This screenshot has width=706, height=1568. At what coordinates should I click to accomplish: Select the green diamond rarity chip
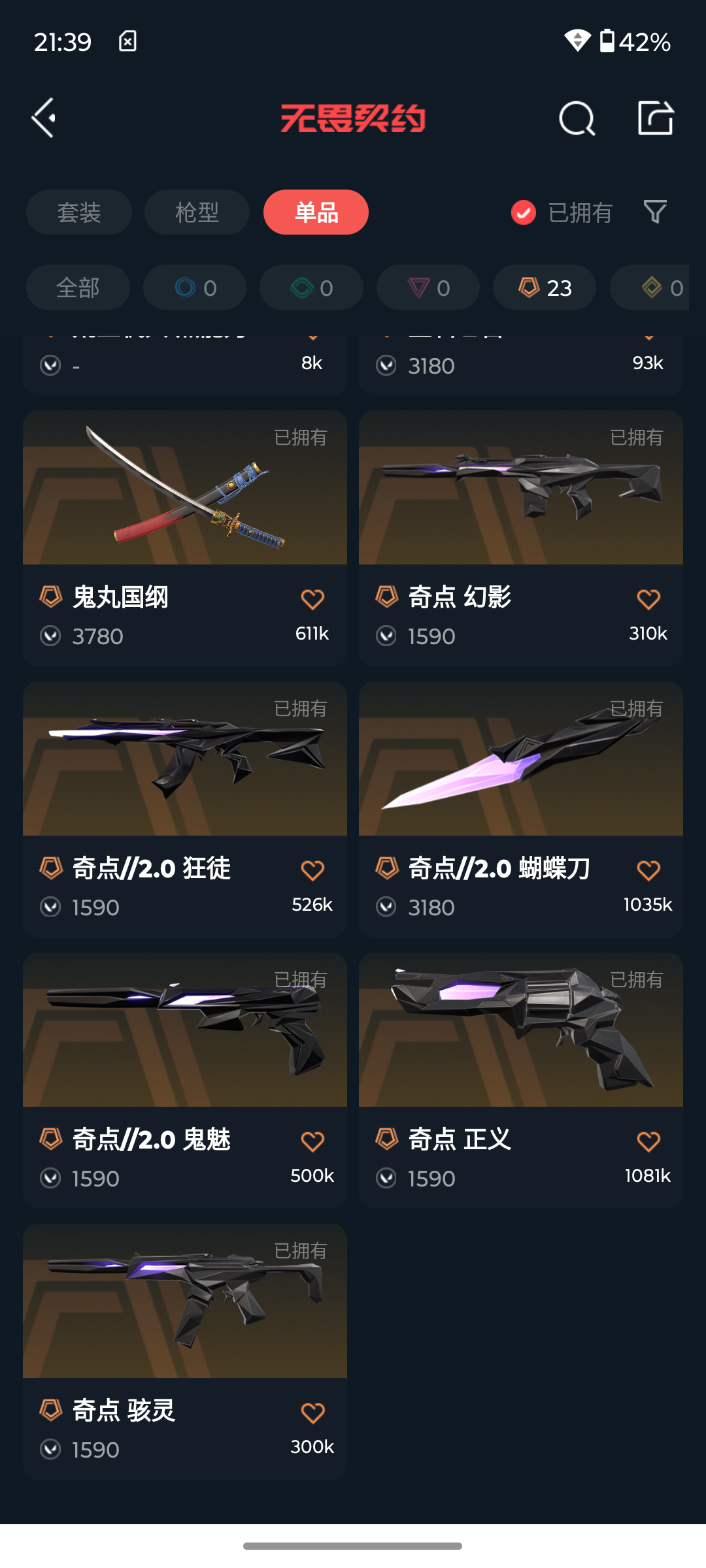click(311, 287)
